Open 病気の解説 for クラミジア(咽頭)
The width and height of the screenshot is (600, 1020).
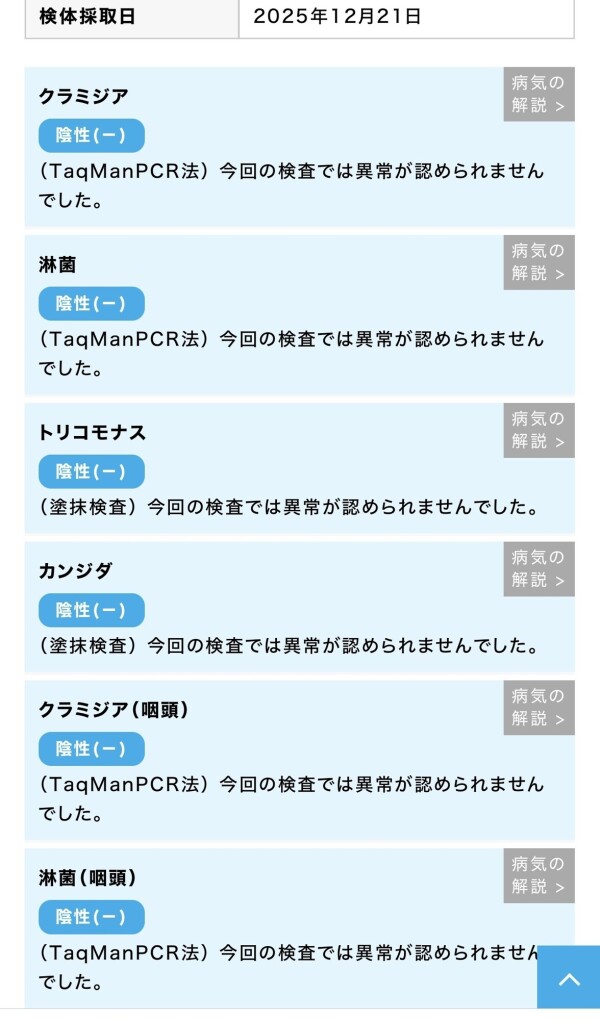[x=539, y=707]
